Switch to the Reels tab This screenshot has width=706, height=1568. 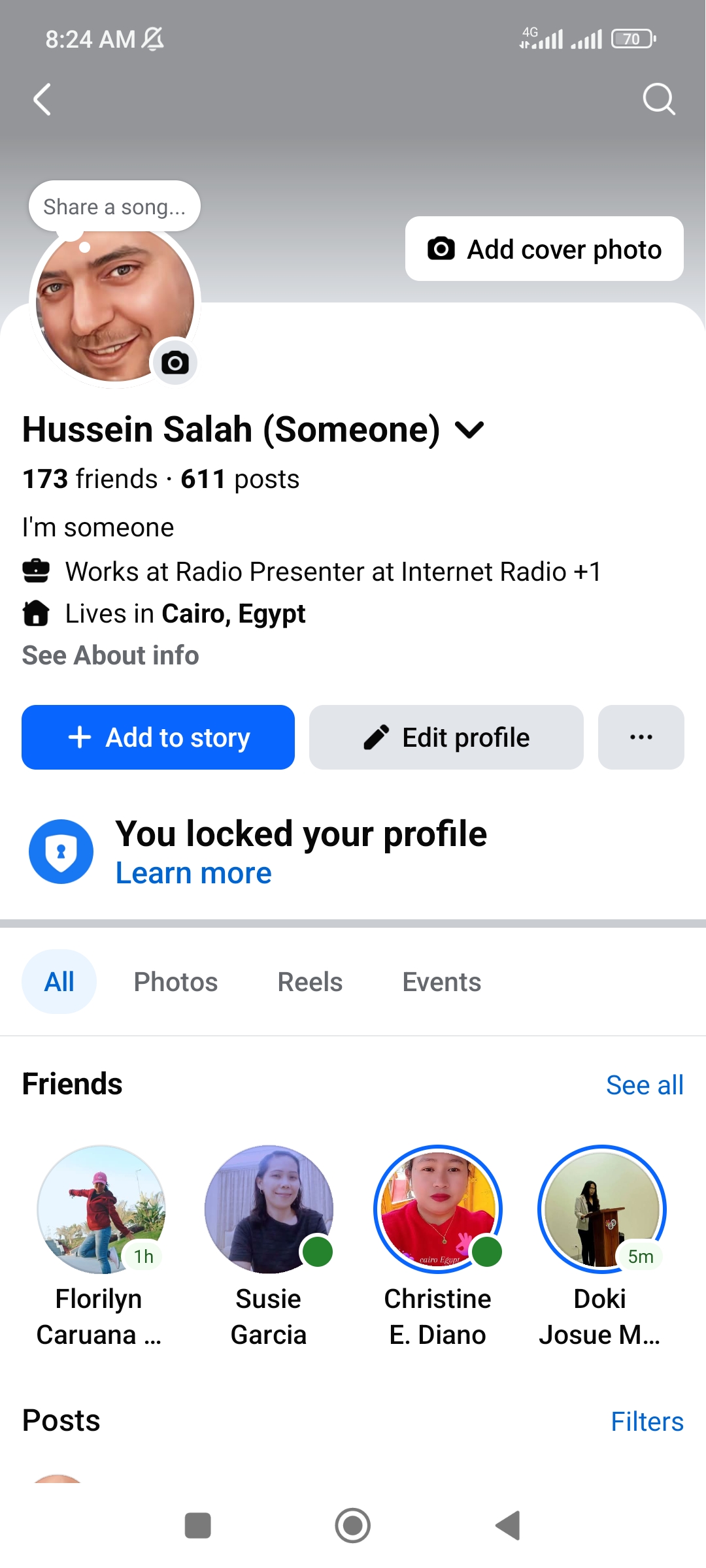tap(310, 982)
